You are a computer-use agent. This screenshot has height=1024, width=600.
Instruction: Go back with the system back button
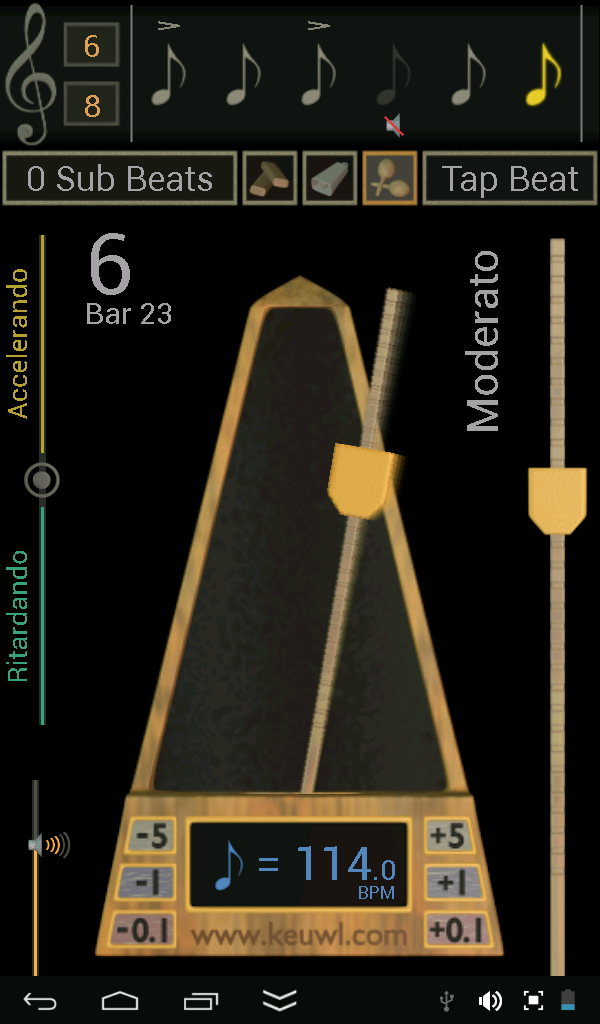(40, 999)
